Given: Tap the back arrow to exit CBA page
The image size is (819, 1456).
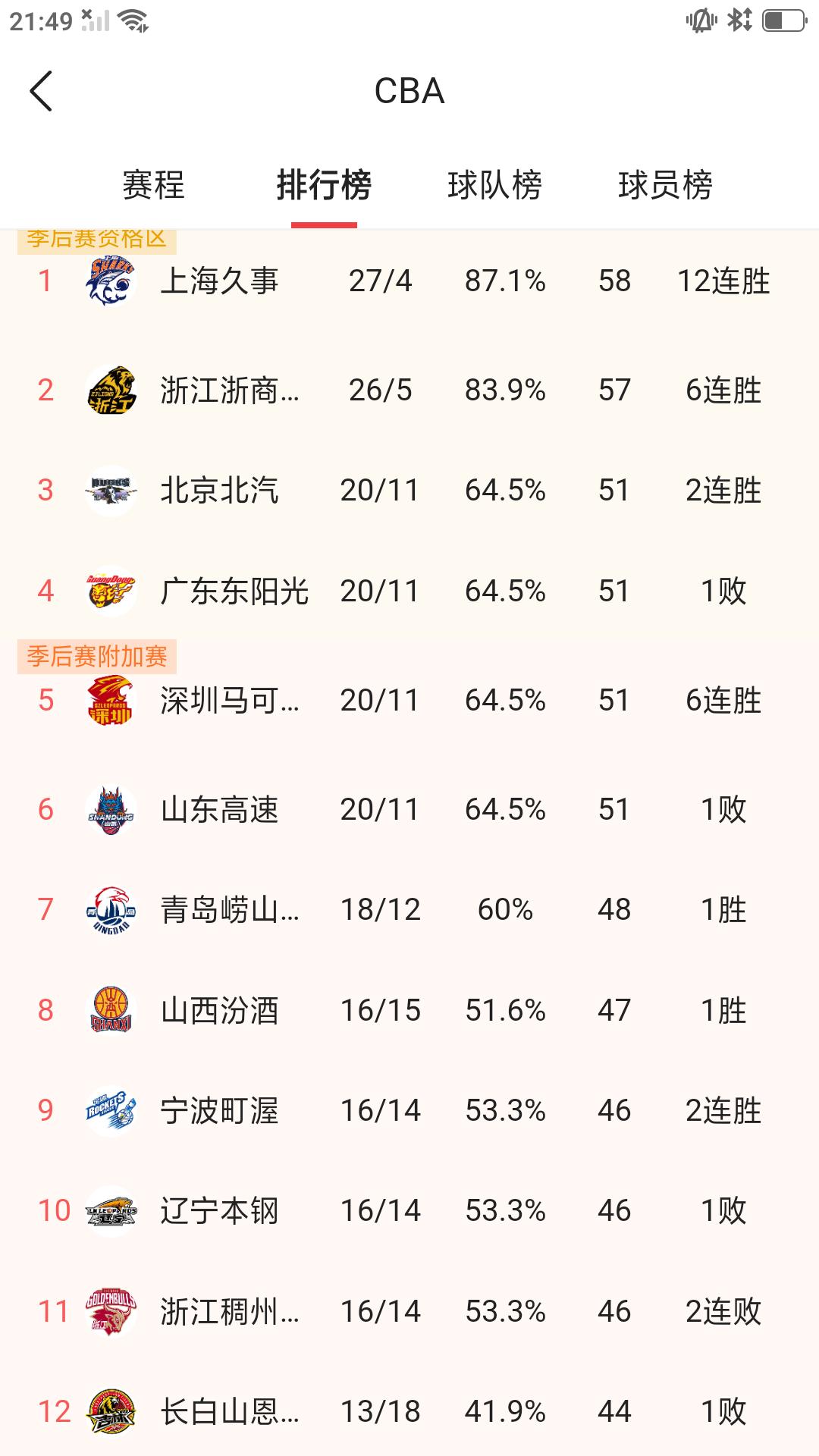Looking at the screenshot, I should coord(39,91).
